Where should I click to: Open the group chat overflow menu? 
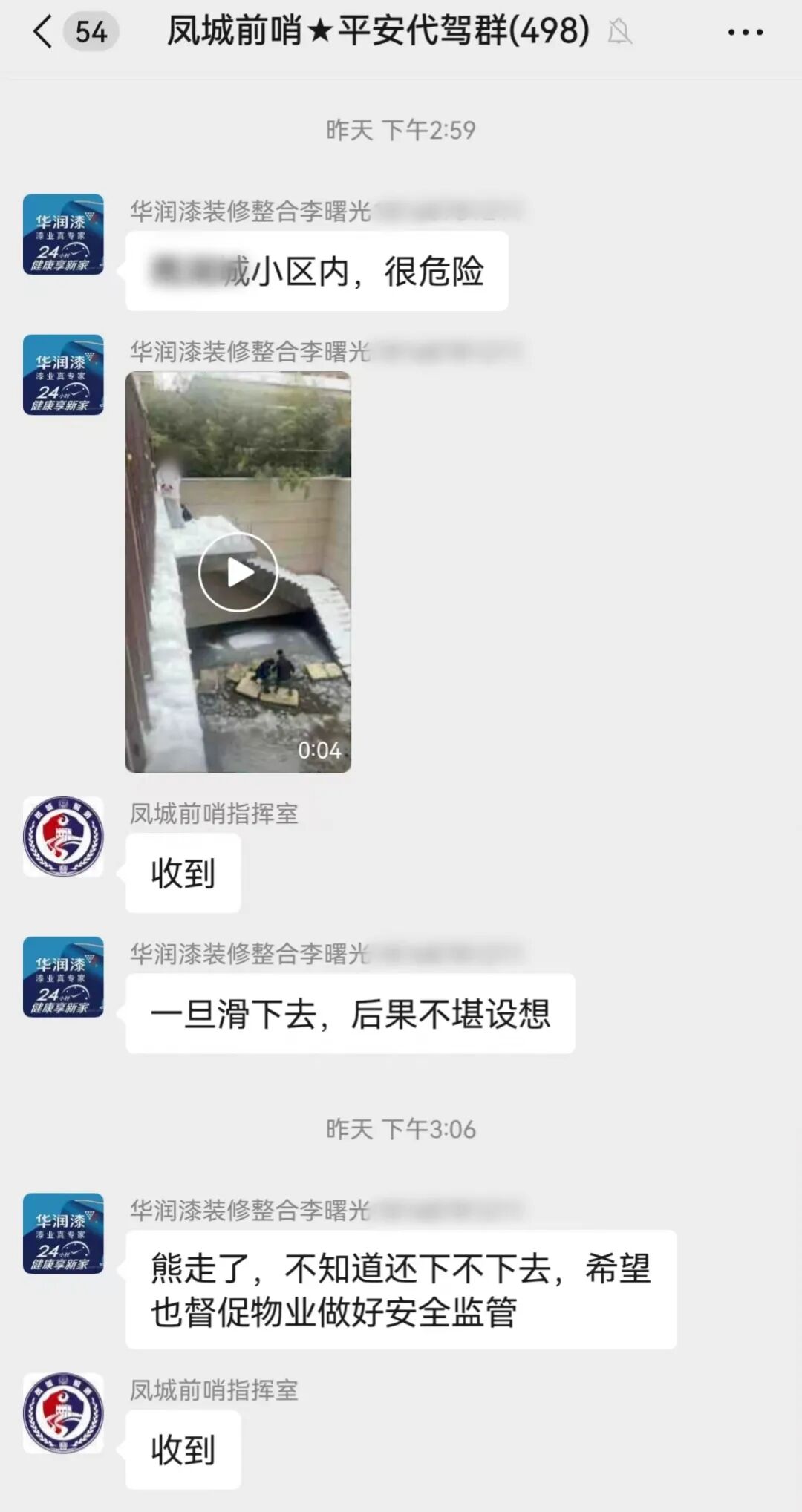click(745, 32)
